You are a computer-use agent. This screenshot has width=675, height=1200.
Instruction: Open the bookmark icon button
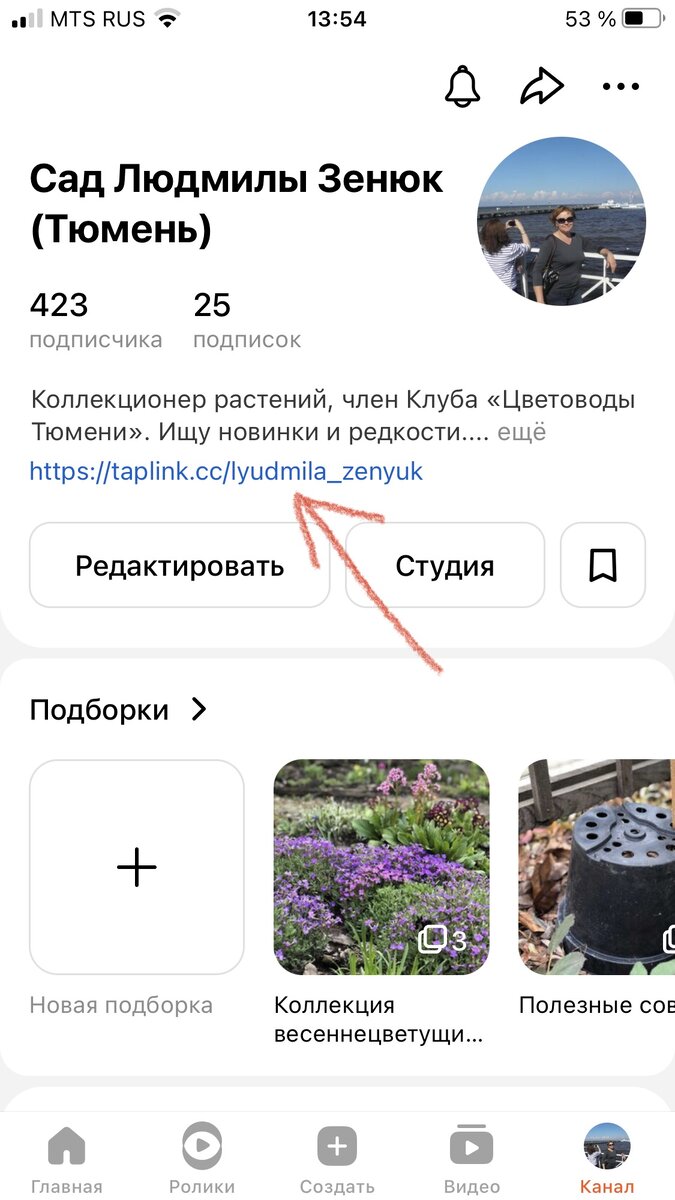(602, 566)
